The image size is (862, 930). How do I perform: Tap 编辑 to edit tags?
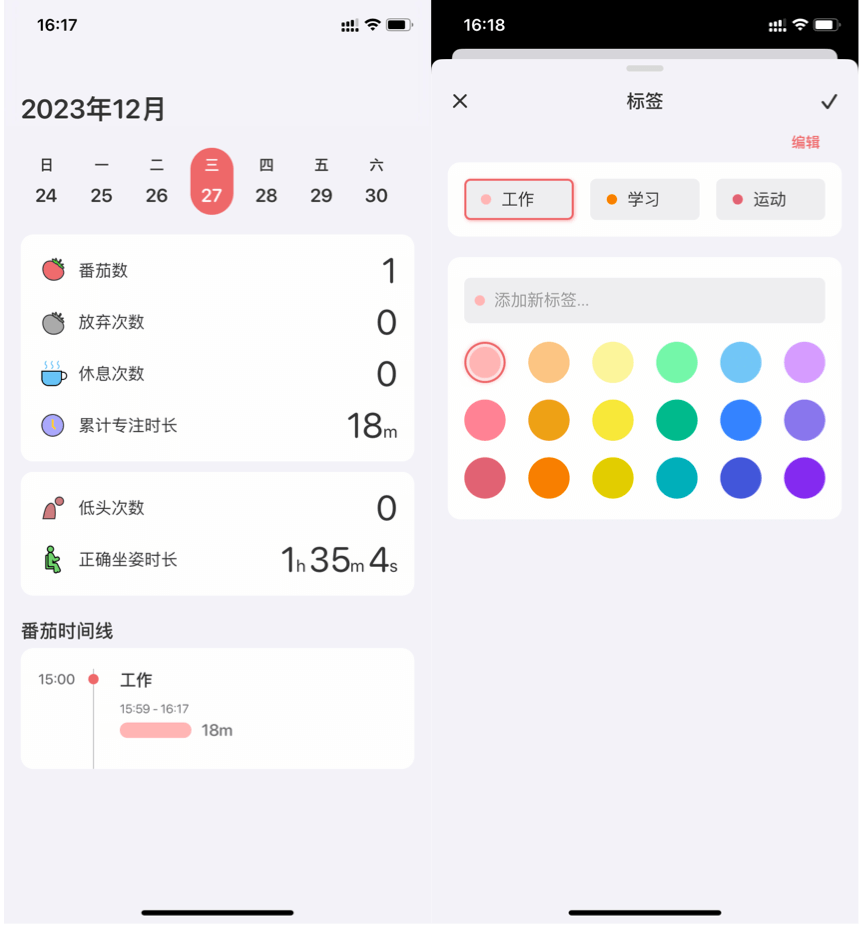pyautogui.click(x=805, y=142)
